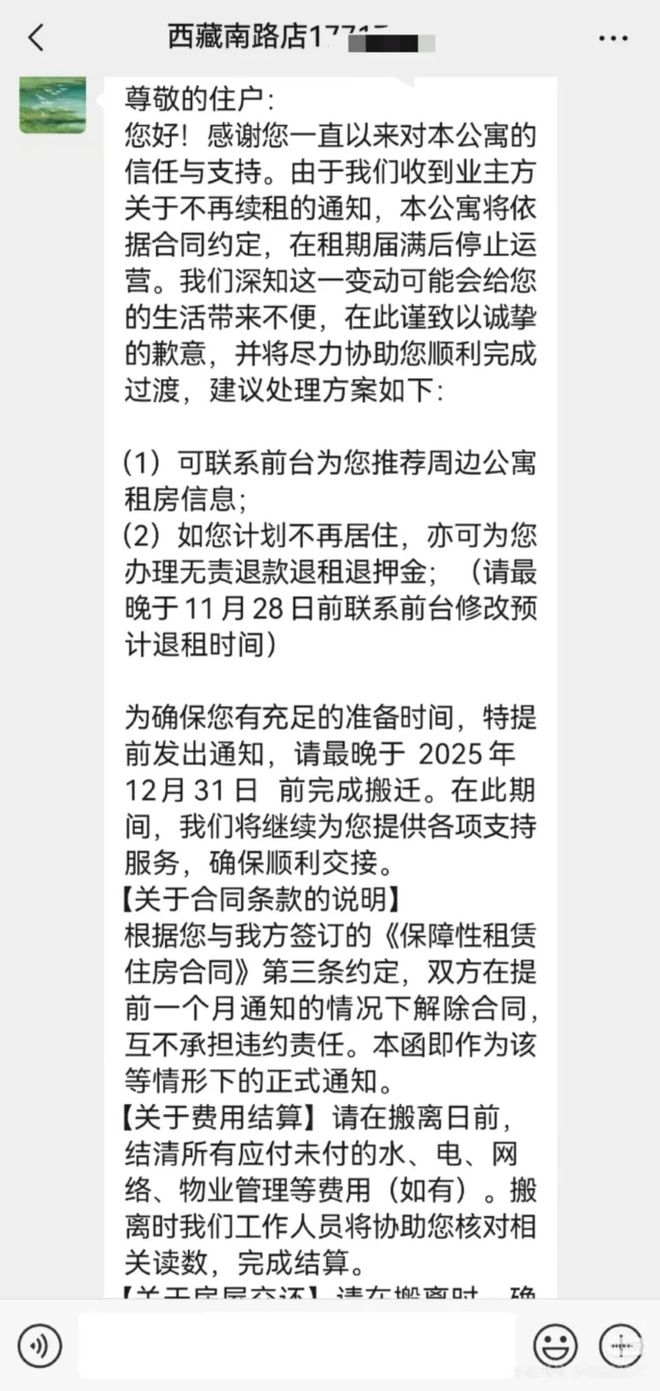Open the chat's three-dot menu
660x1391 pixels.
pos(612,38)
